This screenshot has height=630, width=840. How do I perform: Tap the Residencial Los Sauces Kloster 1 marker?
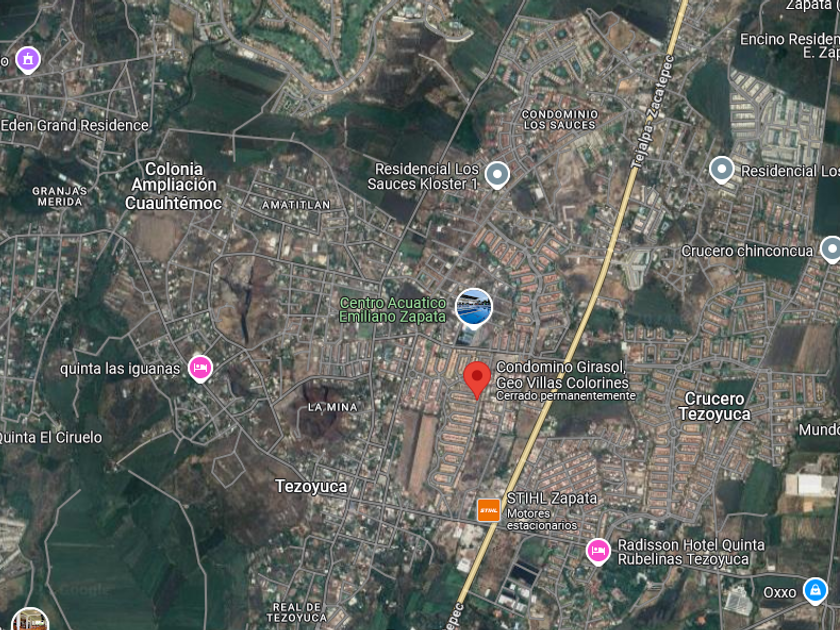click(x=497, y=176)
